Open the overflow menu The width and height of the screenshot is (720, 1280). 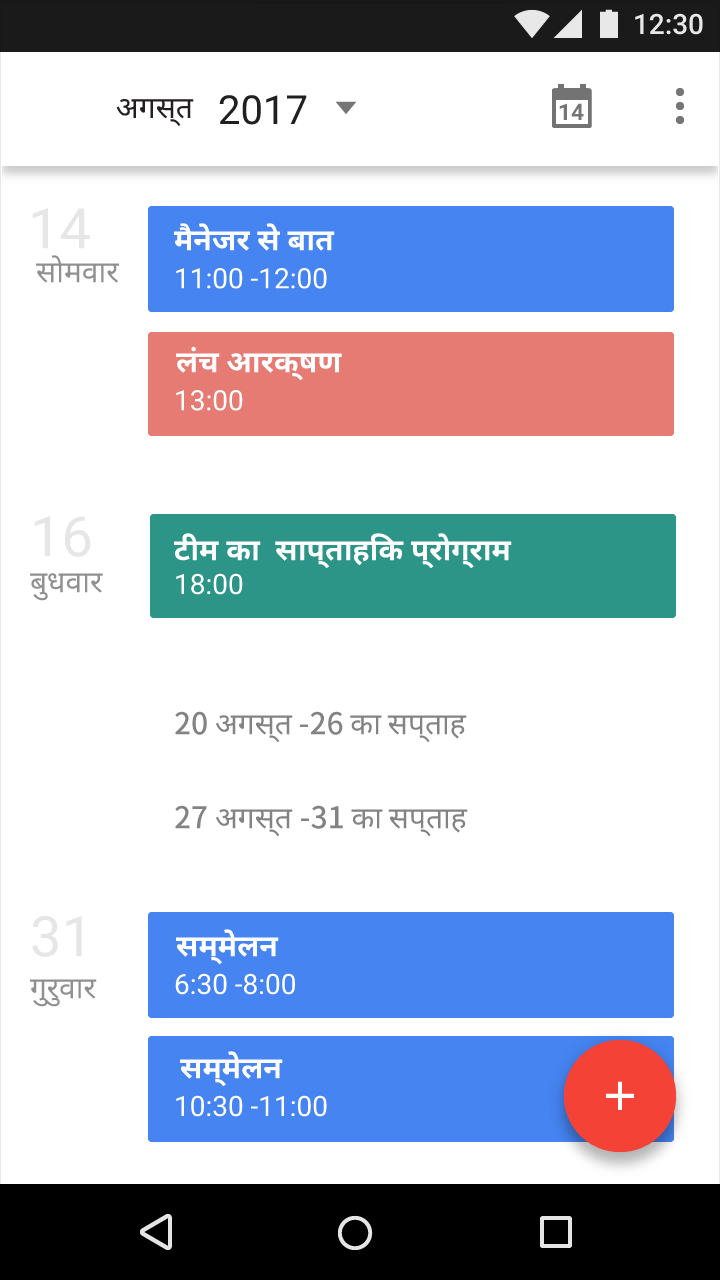click(x=680, y=106)
